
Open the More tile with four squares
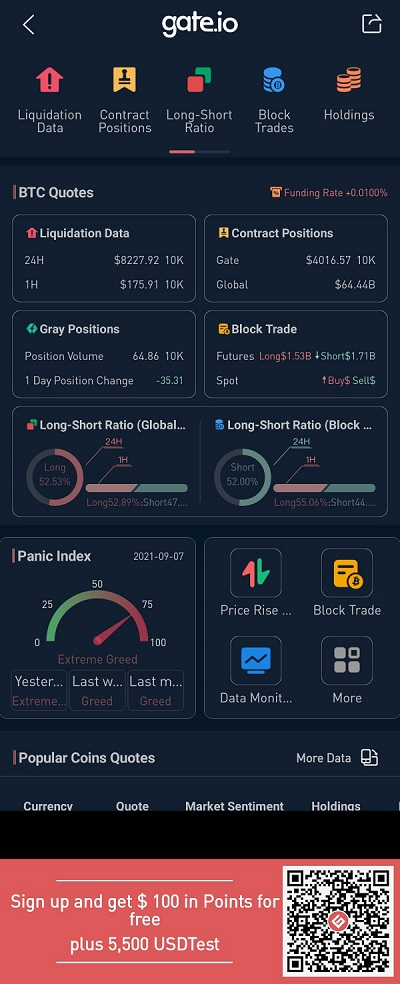[347, 670]
